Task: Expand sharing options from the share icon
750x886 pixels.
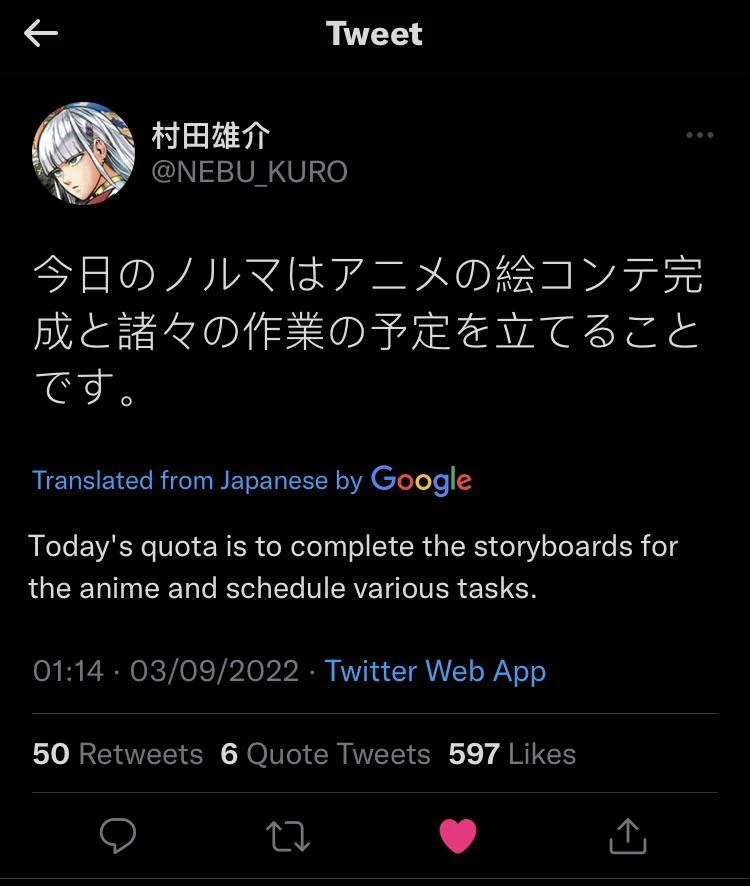Action: point(628,837)
